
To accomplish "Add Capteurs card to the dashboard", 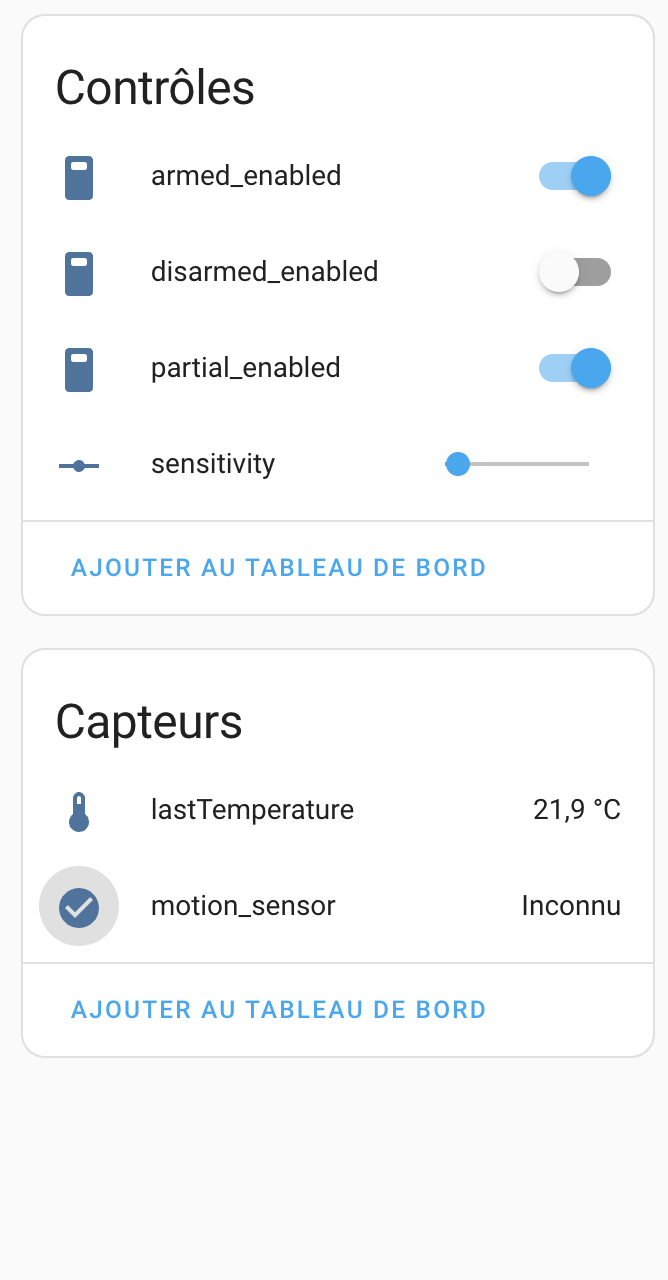I will 278,1010.
